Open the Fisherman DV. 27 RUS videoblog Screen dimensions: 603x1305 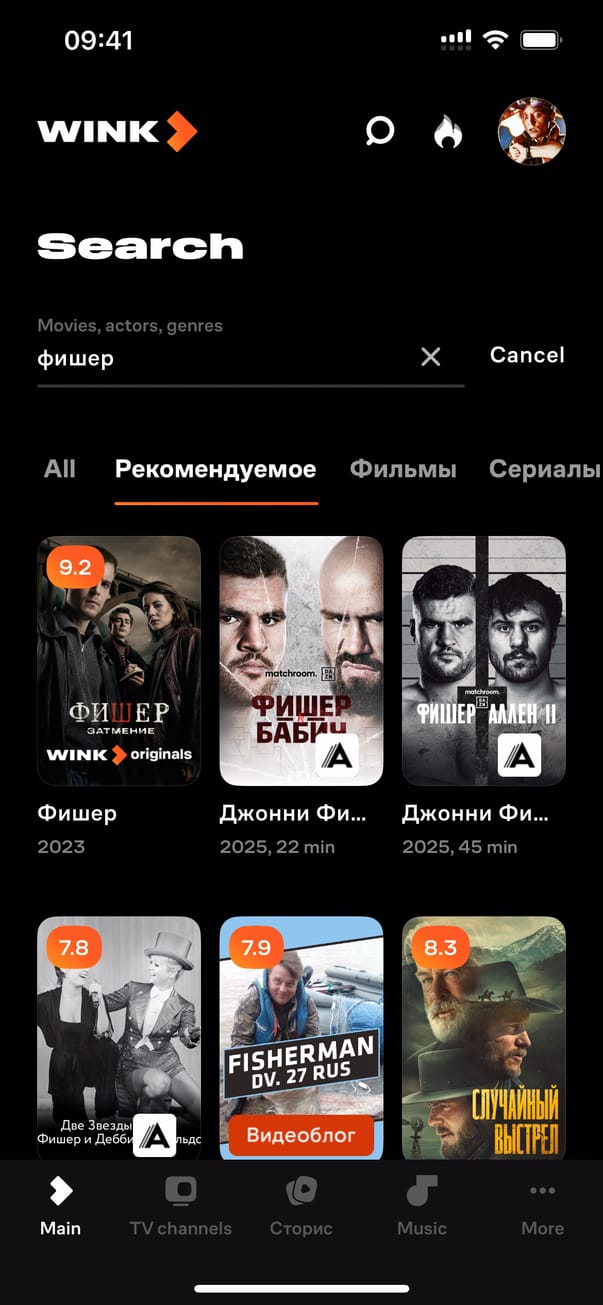[301, 1035]
